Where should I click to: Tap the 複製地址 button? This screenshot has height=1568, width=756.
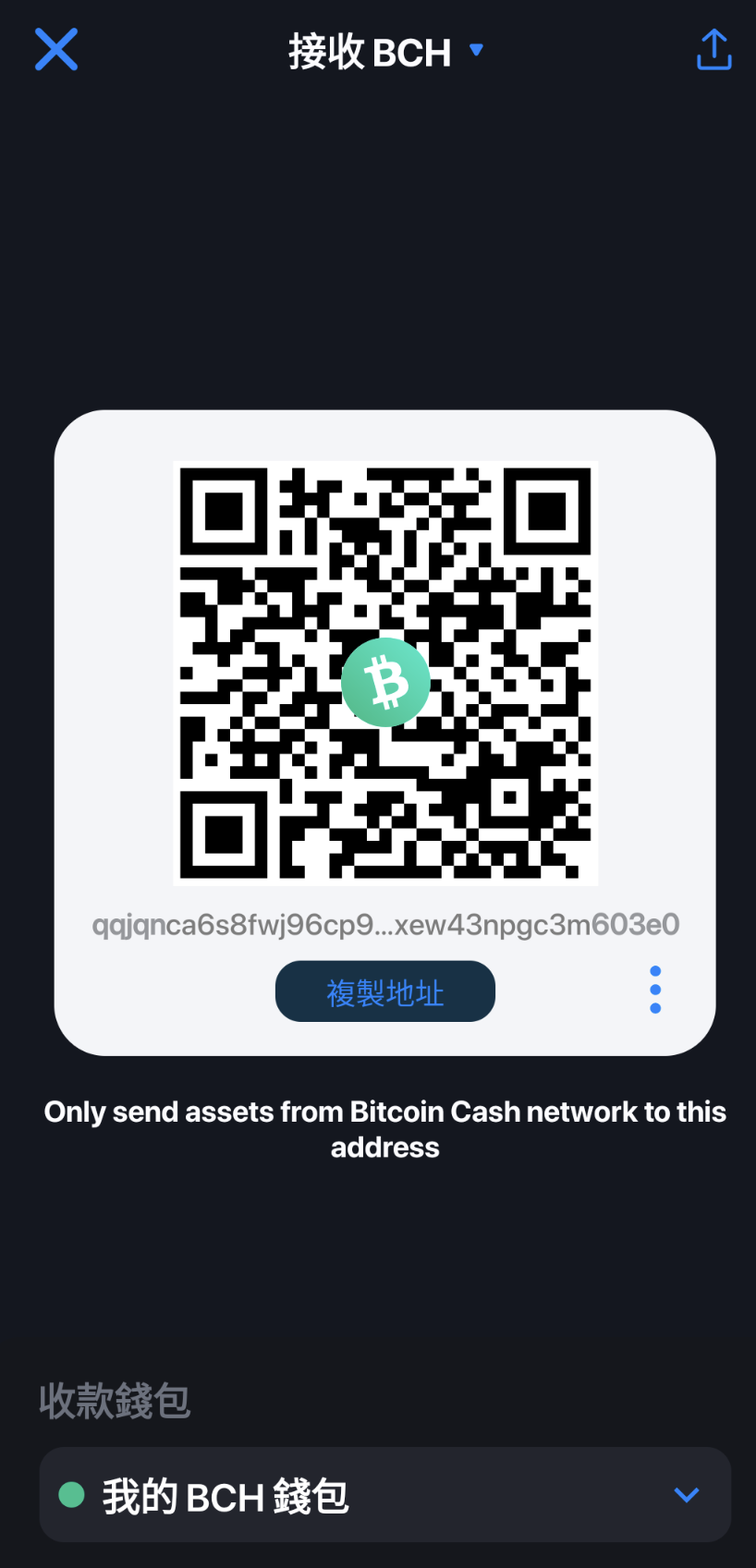pyautogui.click(x=385, y=991)
